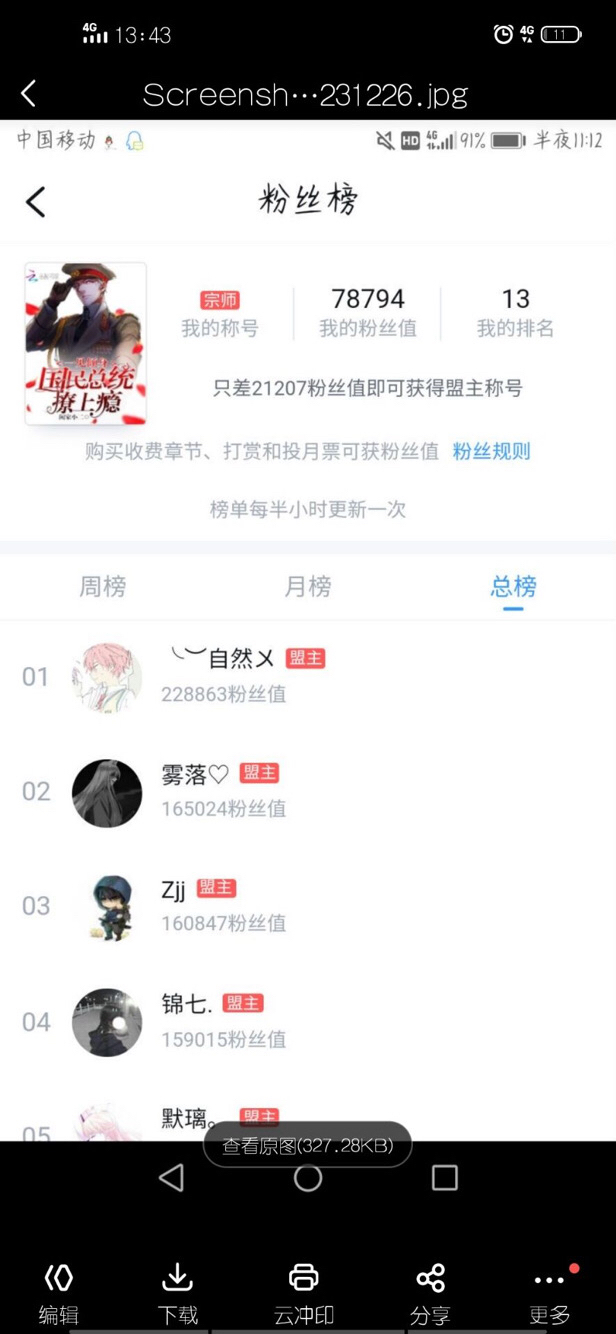
Task: Go back from the image viewer
Action: pyautogui.click(x=28, y=94)
